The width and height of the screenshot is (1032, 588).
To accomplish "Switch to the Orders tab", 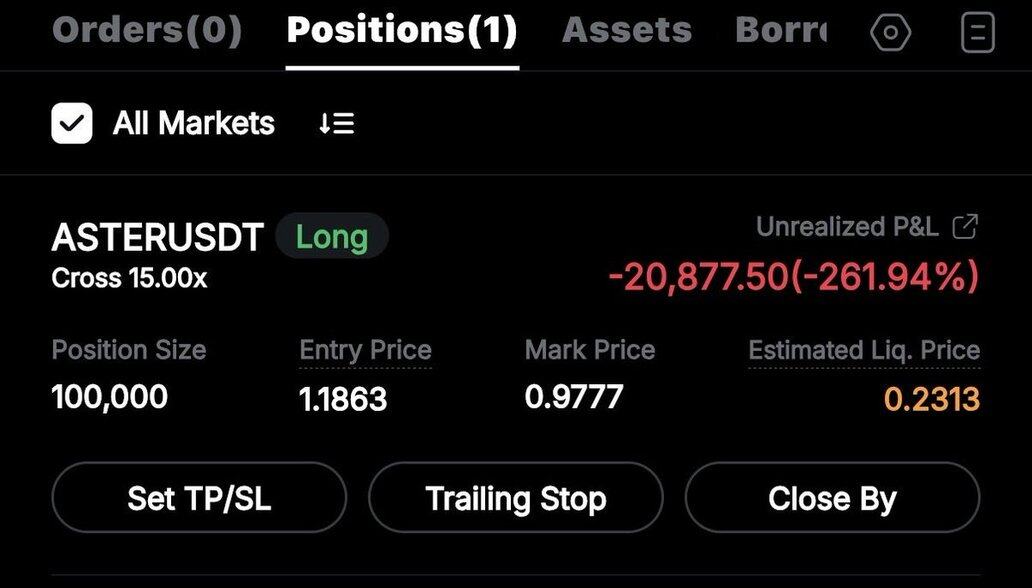I will (147, 31).
